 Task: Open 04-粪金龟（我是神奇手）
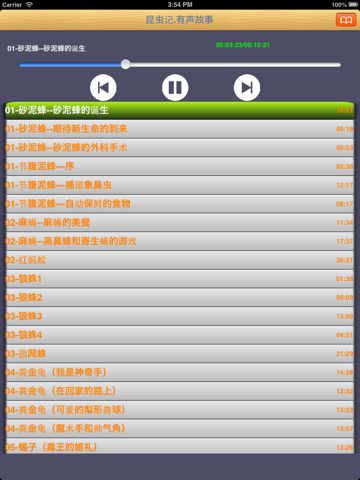pos(180,372)
